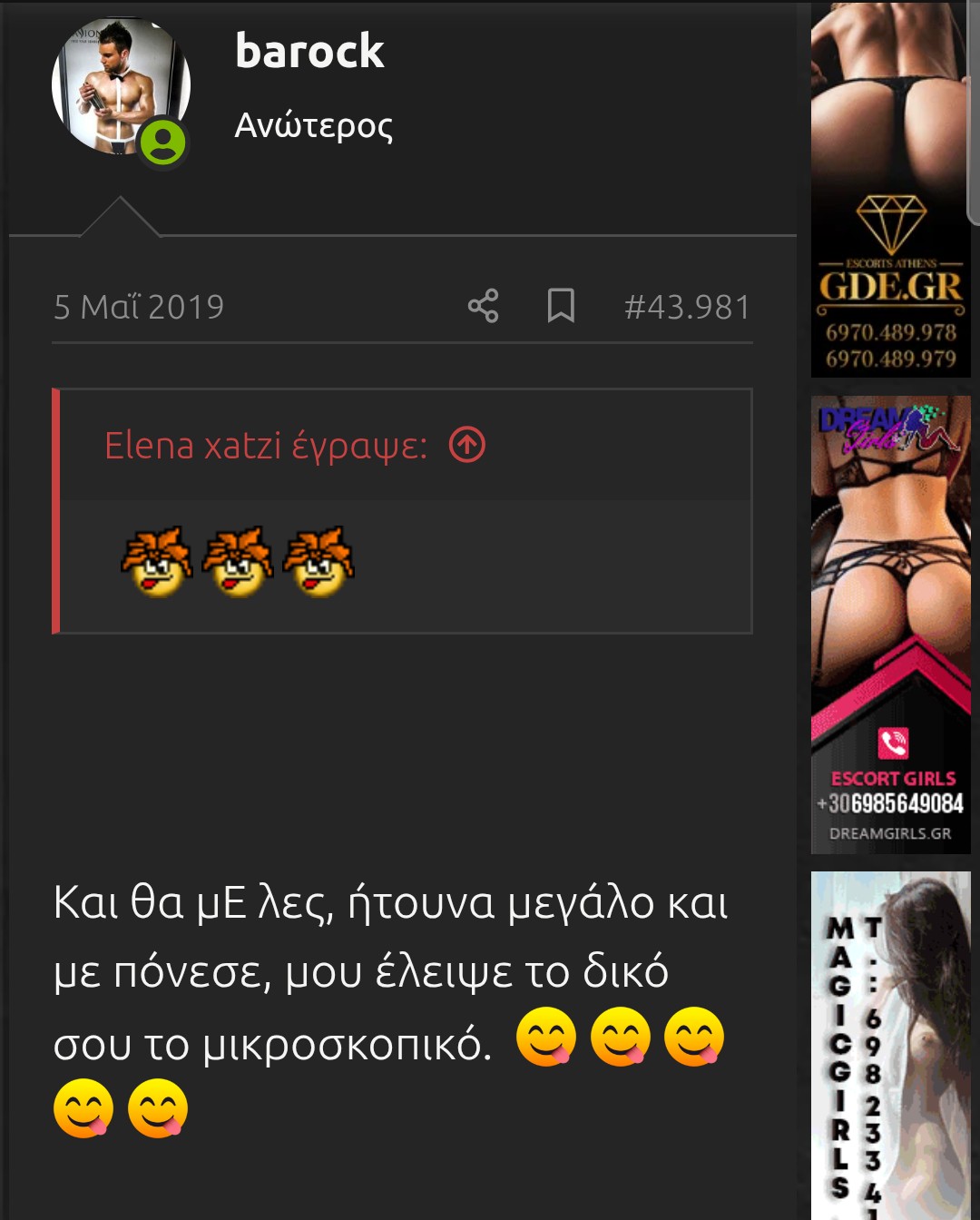Open the GDE.GR banner ad
Viewport: 980px width, 1220px height.
(890, 191)
